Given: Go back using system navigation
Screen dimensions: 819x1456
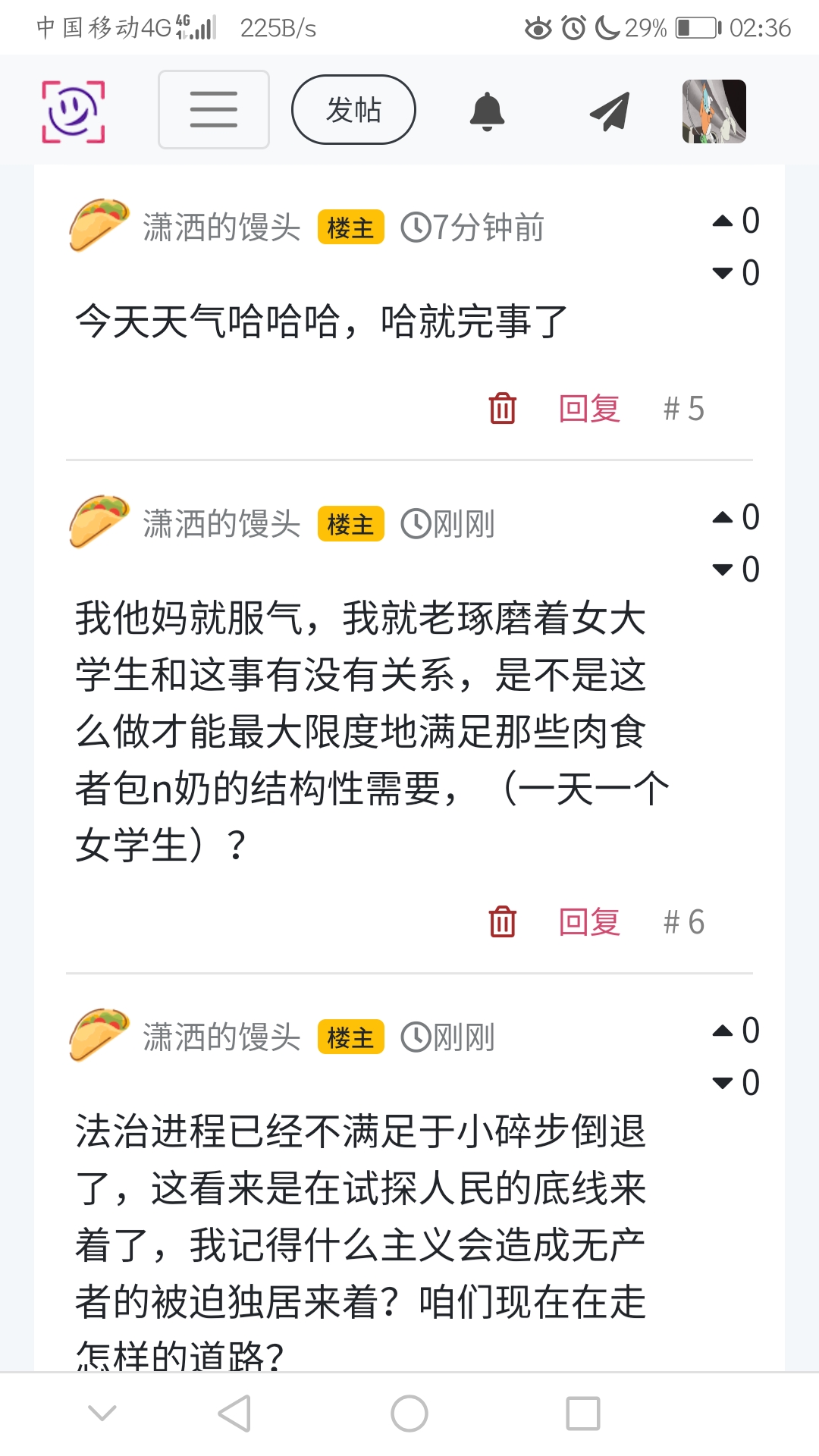Looking at the screenshot, I should (x=234, y=1414).
